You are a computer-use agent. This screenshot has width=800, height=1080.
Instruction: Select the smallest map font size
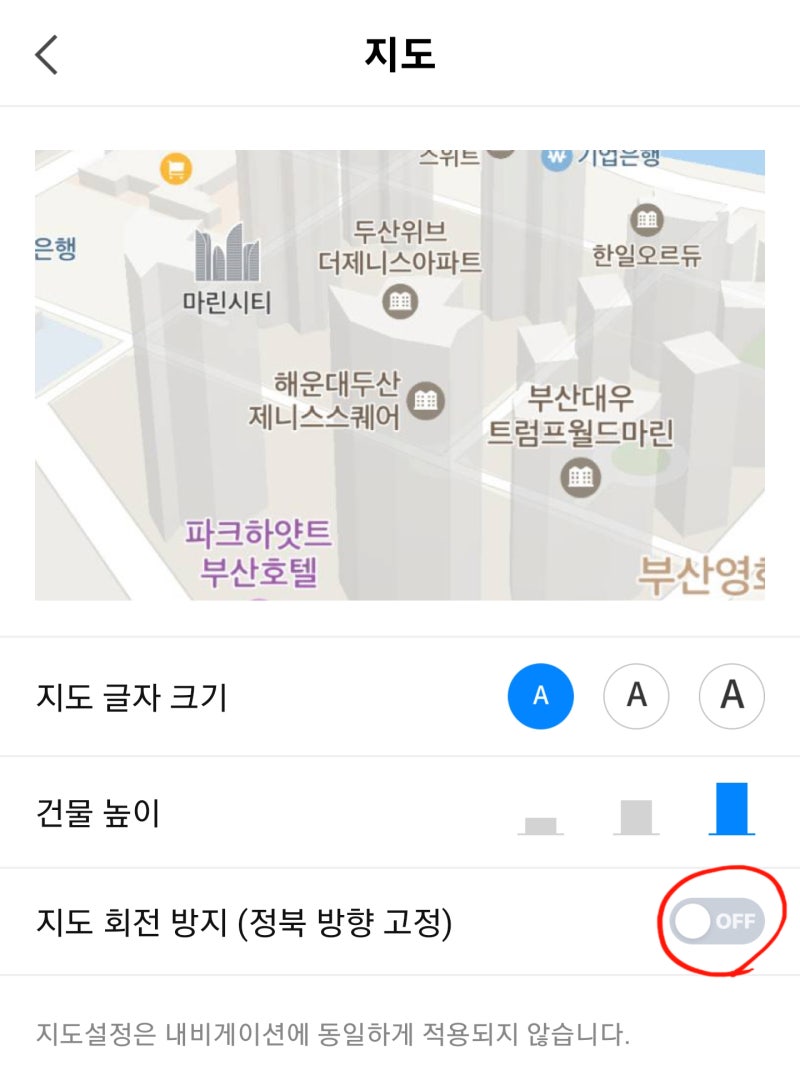coord(541,696)
